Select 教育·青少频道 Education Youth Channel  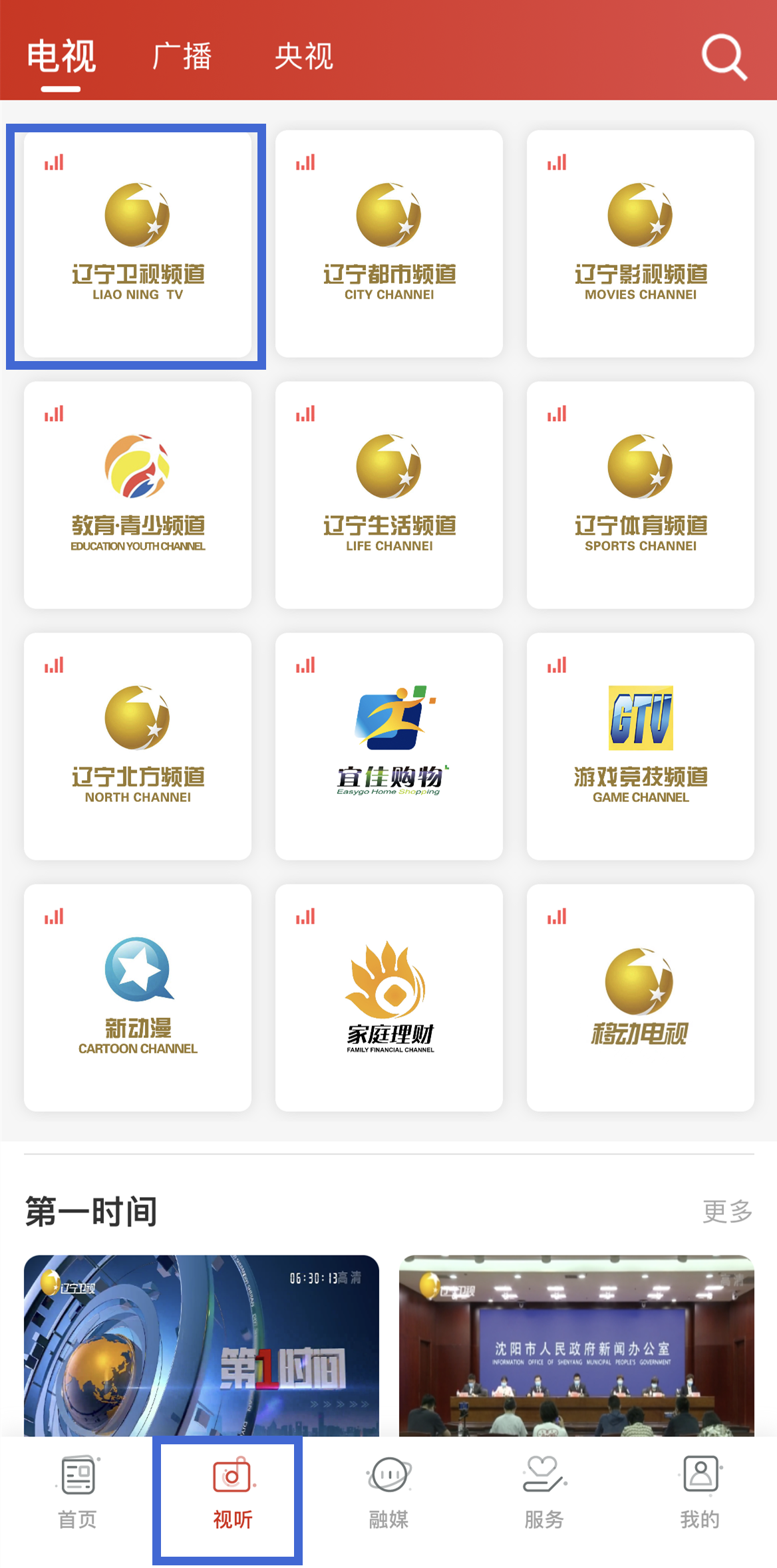coord(138,495)
